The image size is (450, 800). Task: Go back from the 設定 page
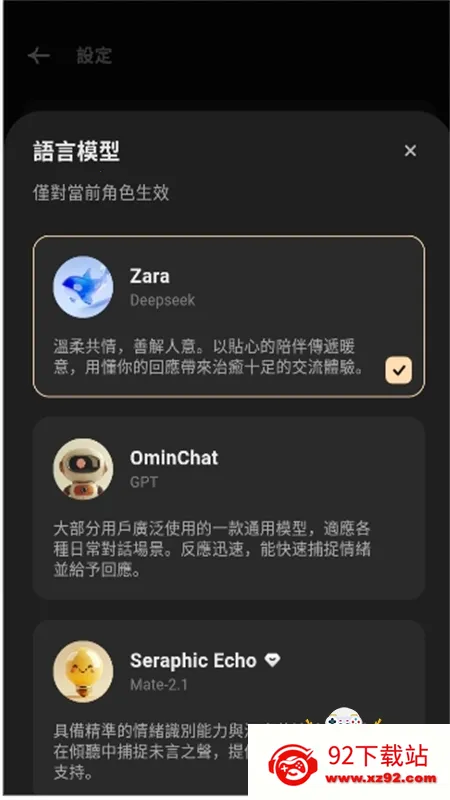39,55
